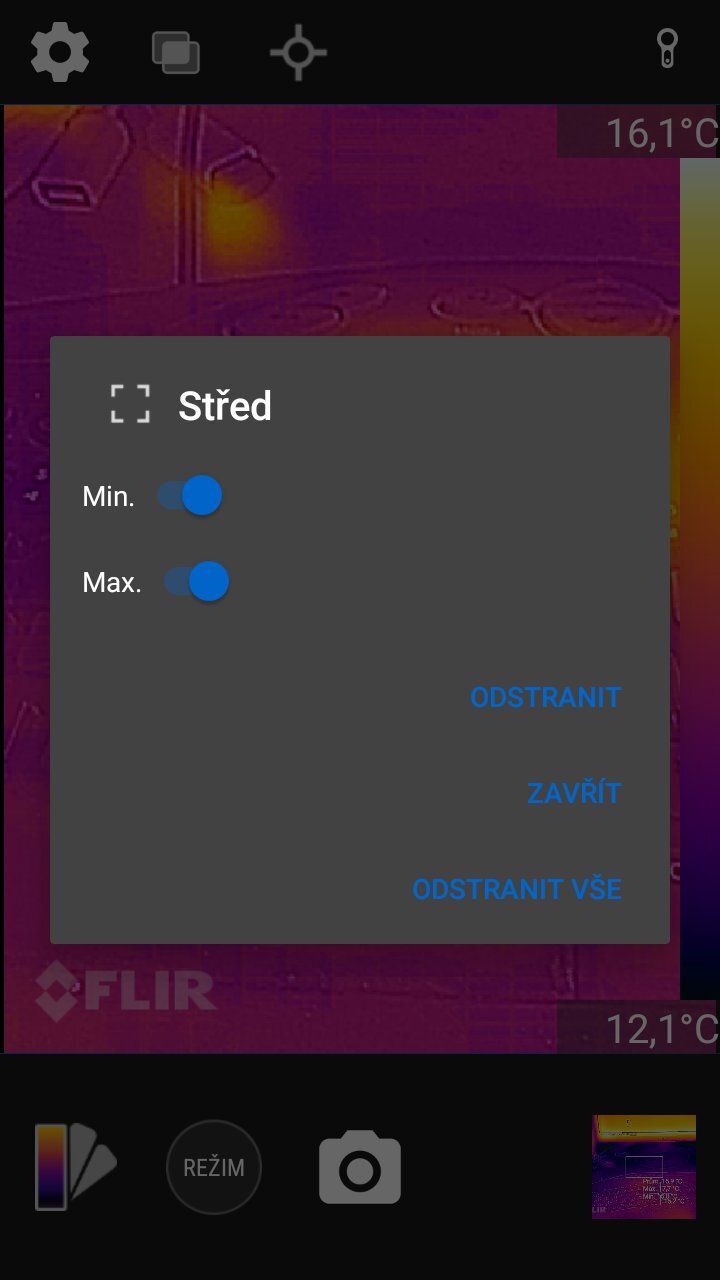Screen dimensions: 720x1280
Task: Tap REŽIM to change capture mode
Action: click(213, 1165)
